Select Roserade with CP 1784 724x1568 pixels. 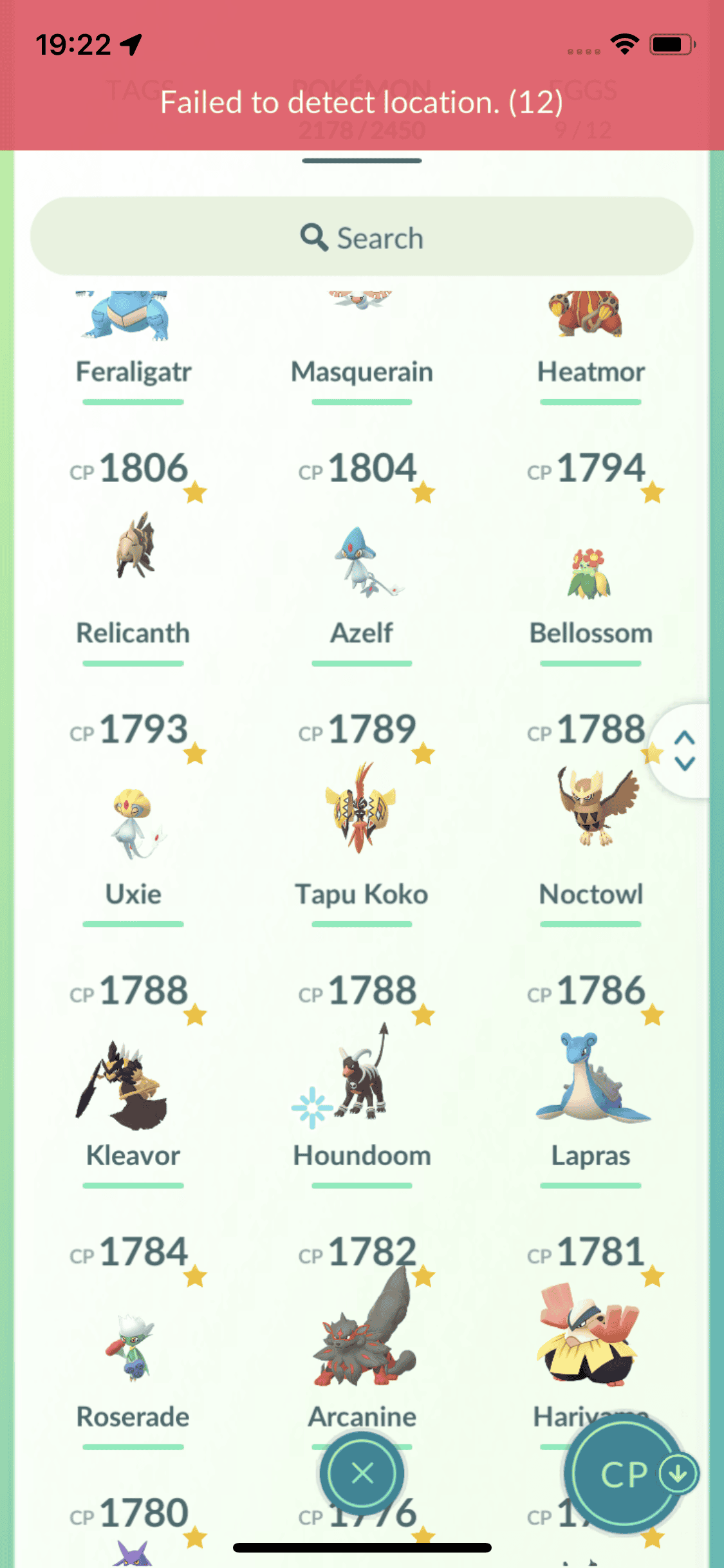point(133,1345)
